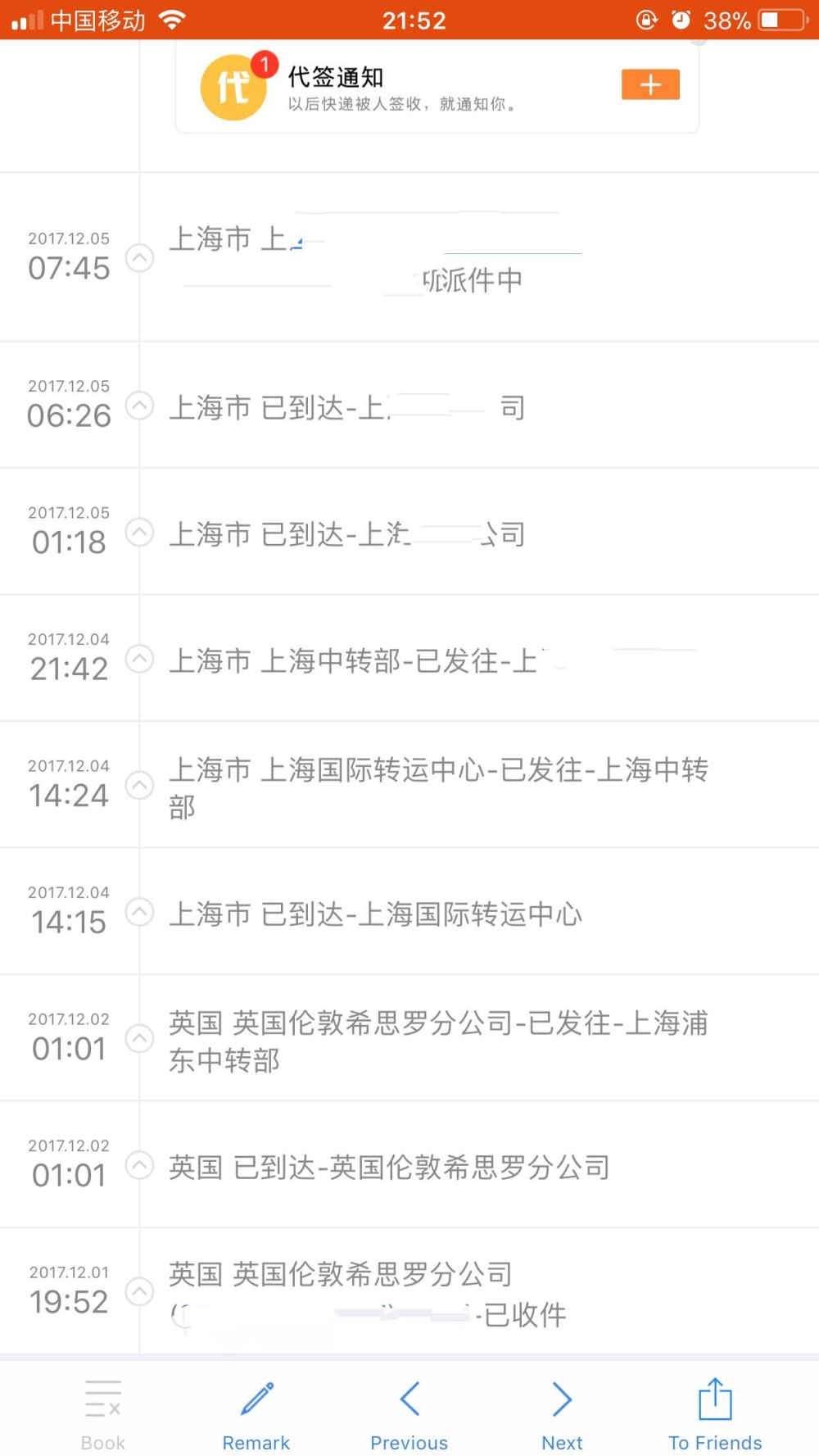Go to Previous item
The height and width of the screenshot is (1456, 819).
click(x=409, y=1416)
